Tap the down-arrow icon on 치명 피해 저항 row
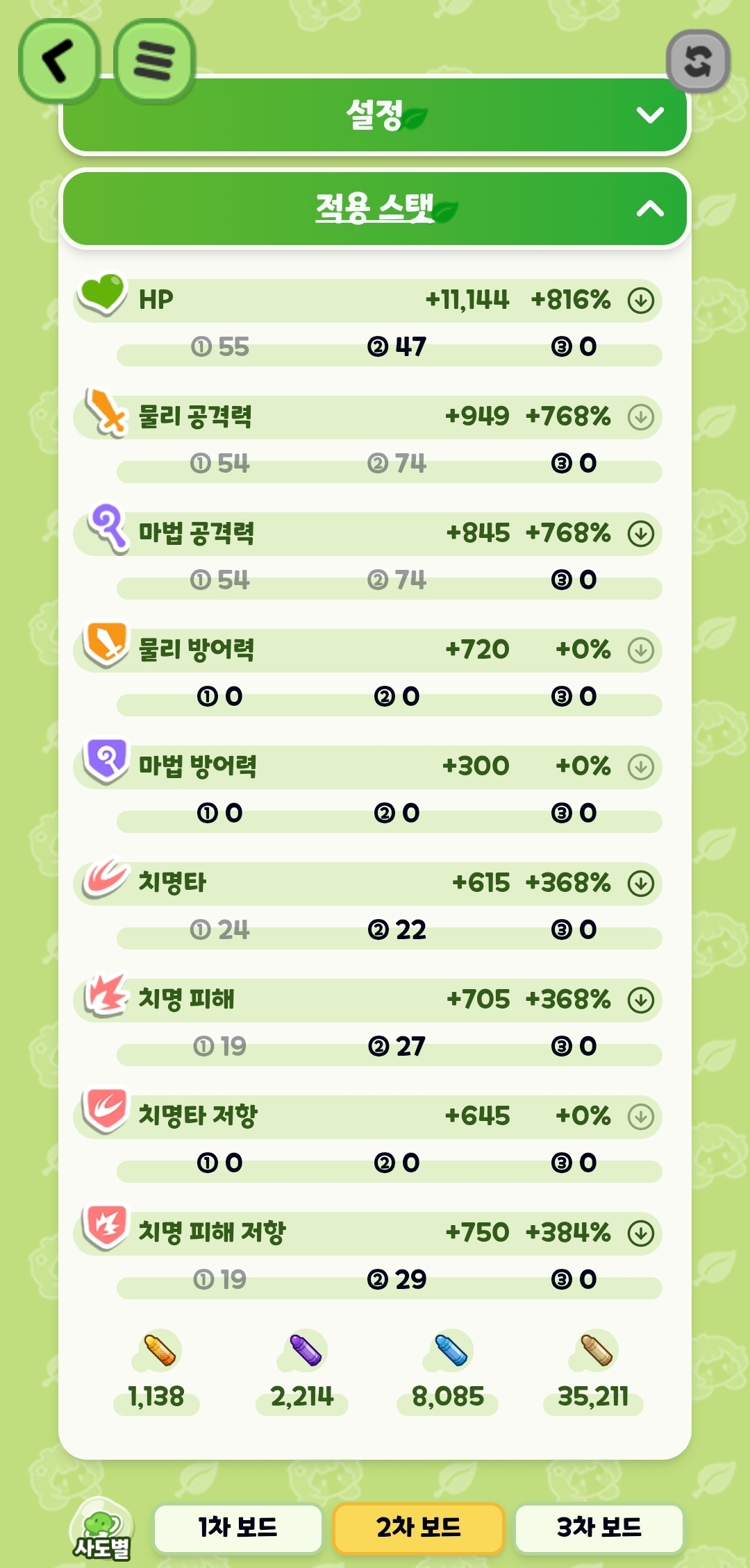750x1568 pixels. (x=640, y=1233)
